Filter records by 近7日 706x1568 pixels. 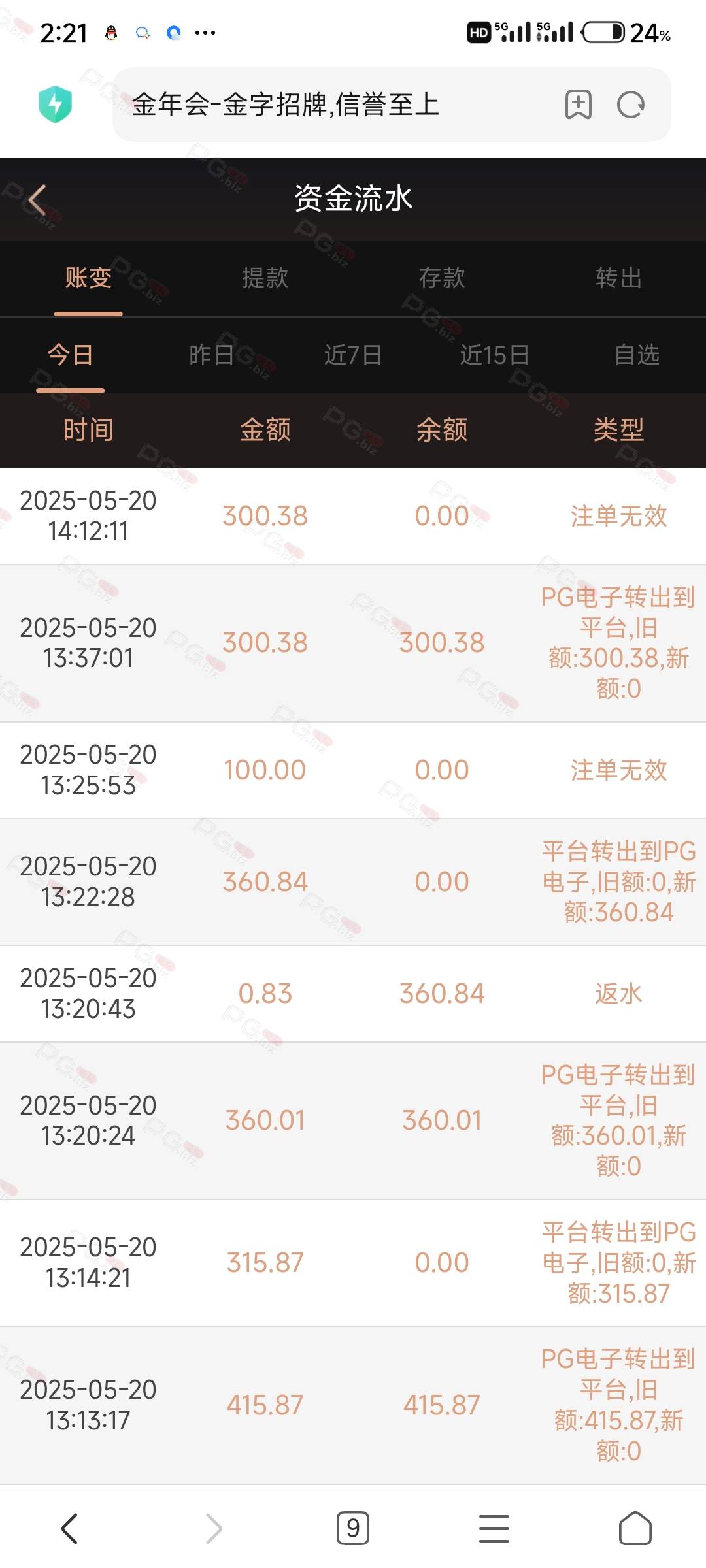click(x=353, y=355)
